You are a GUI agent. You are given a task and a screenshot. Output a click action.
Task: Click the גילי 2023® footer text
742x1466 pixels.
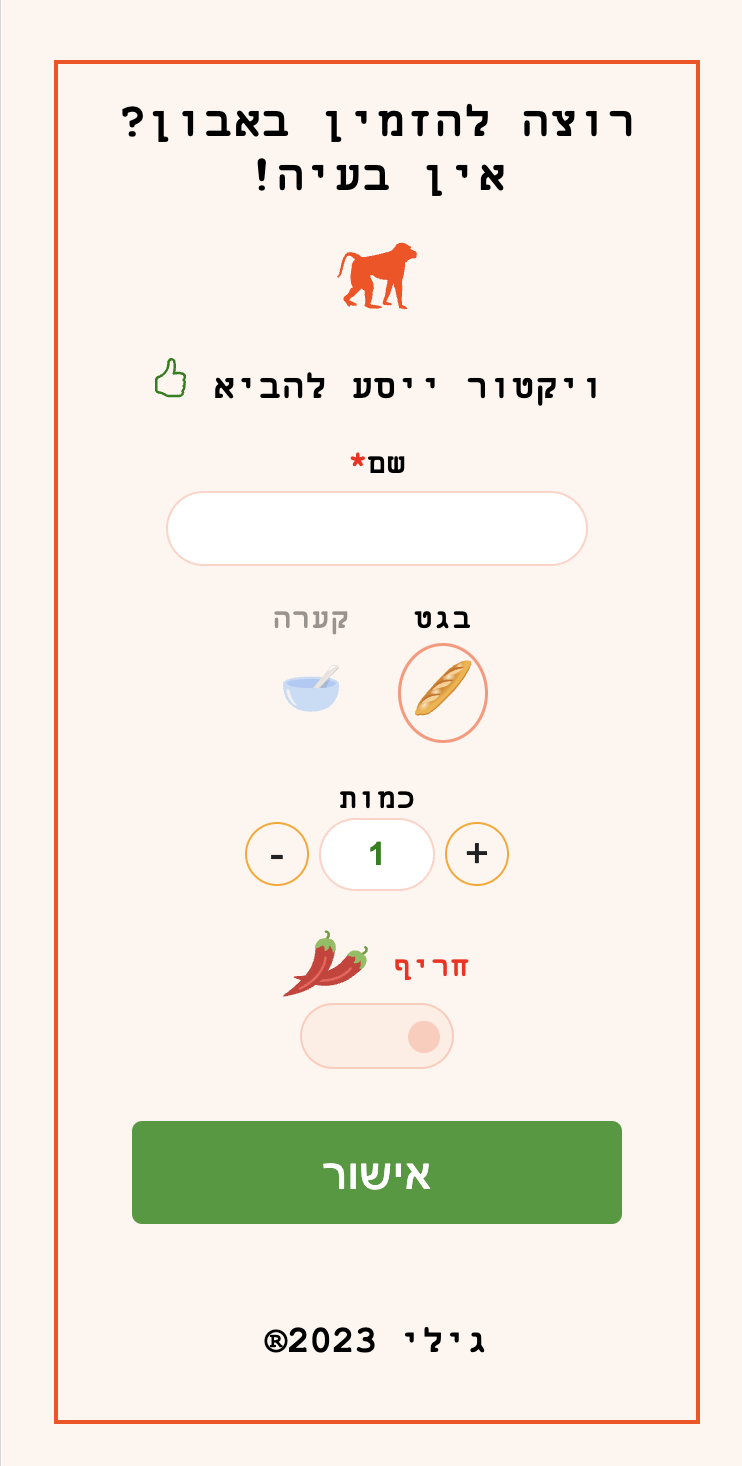pyautogui.click(x=377, y=1339)
